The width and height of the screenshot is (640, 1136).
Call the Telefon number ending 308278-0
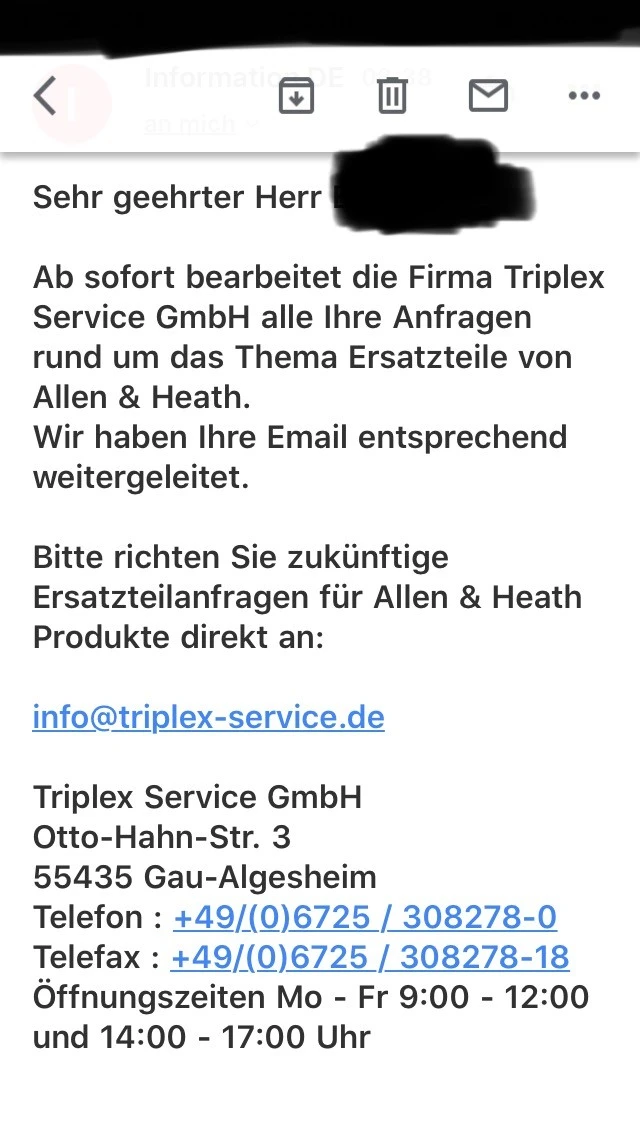coord(365,917)
